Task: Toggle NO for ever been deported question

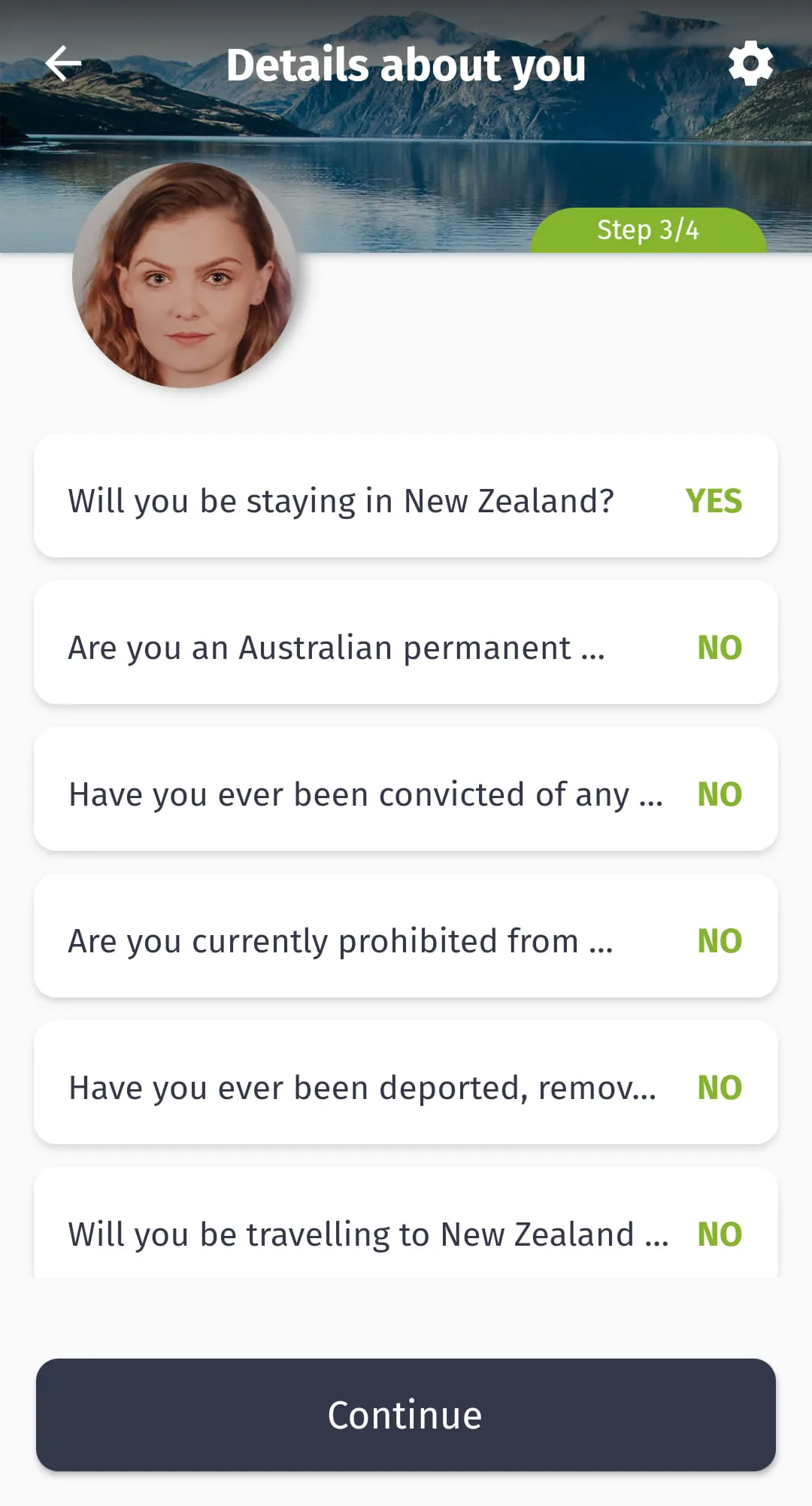Action: click(719, 1086)
